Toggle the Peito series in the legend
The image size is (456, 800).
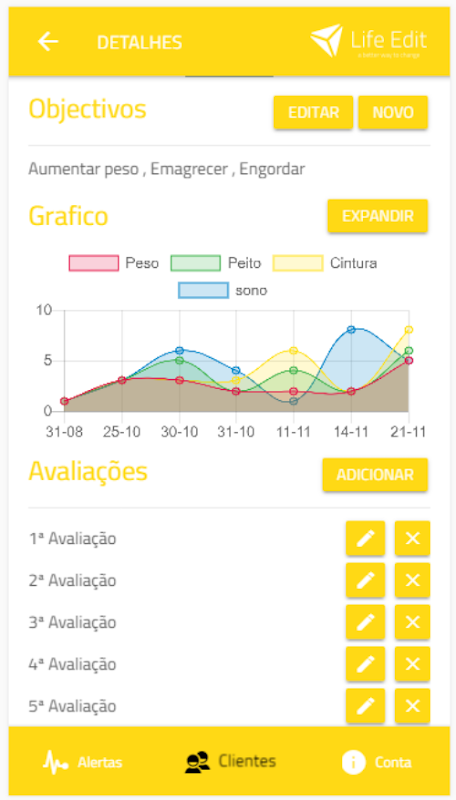(x=216, y=263)
